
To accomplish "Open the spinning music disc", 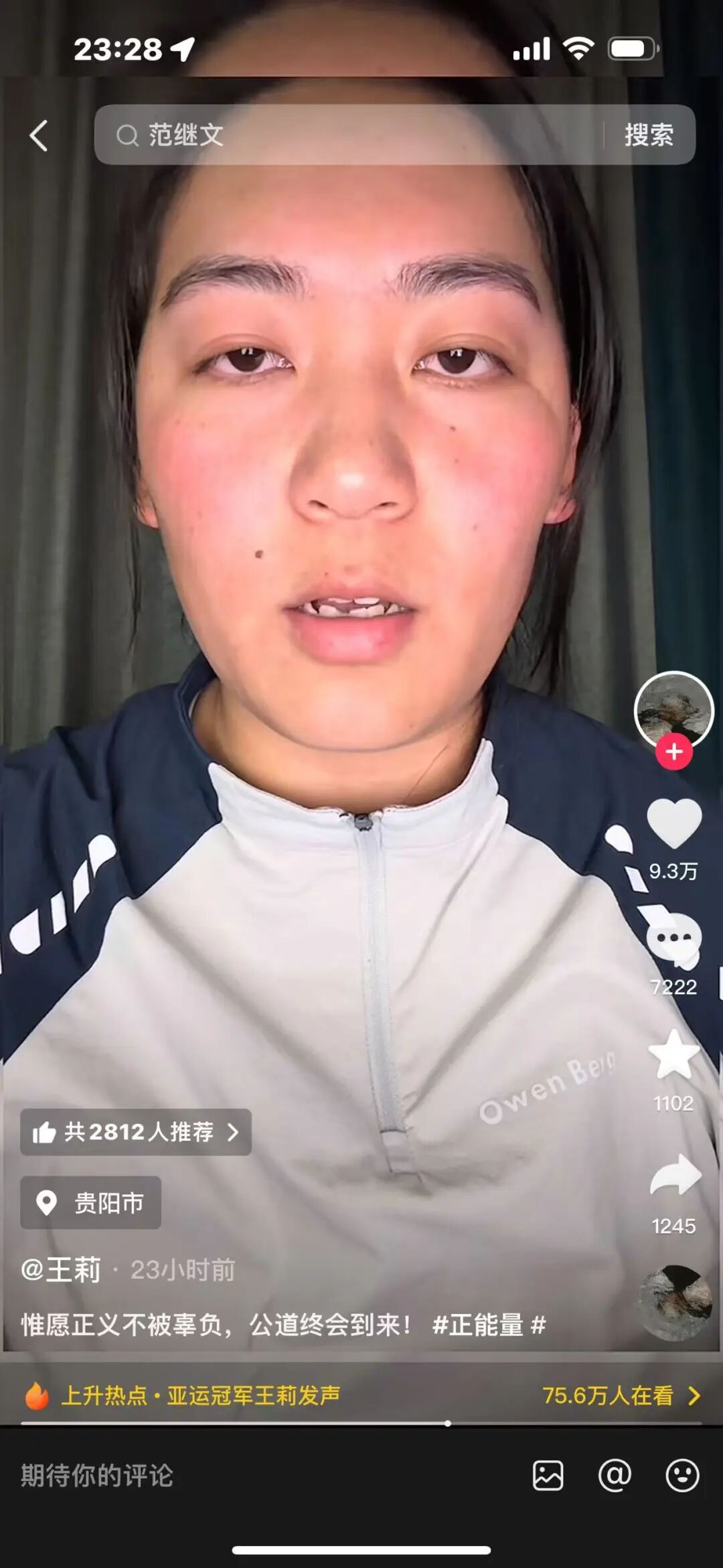I will (x=674, y=1302).
